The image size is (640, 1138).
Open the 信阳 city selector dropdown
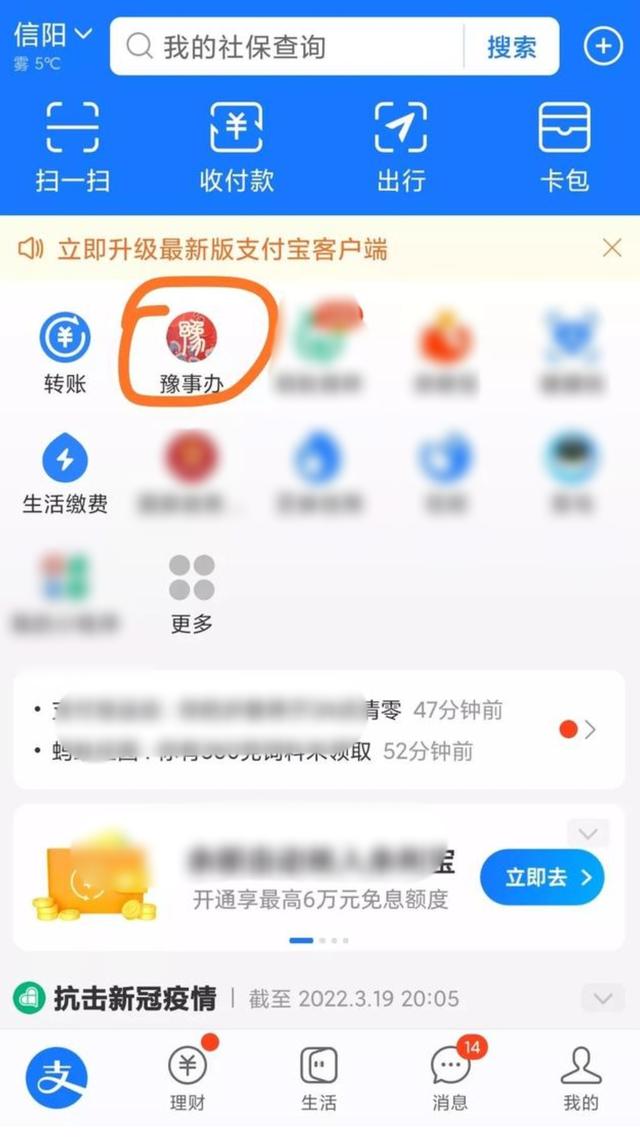pyautogui.click(x=53, y=36)
